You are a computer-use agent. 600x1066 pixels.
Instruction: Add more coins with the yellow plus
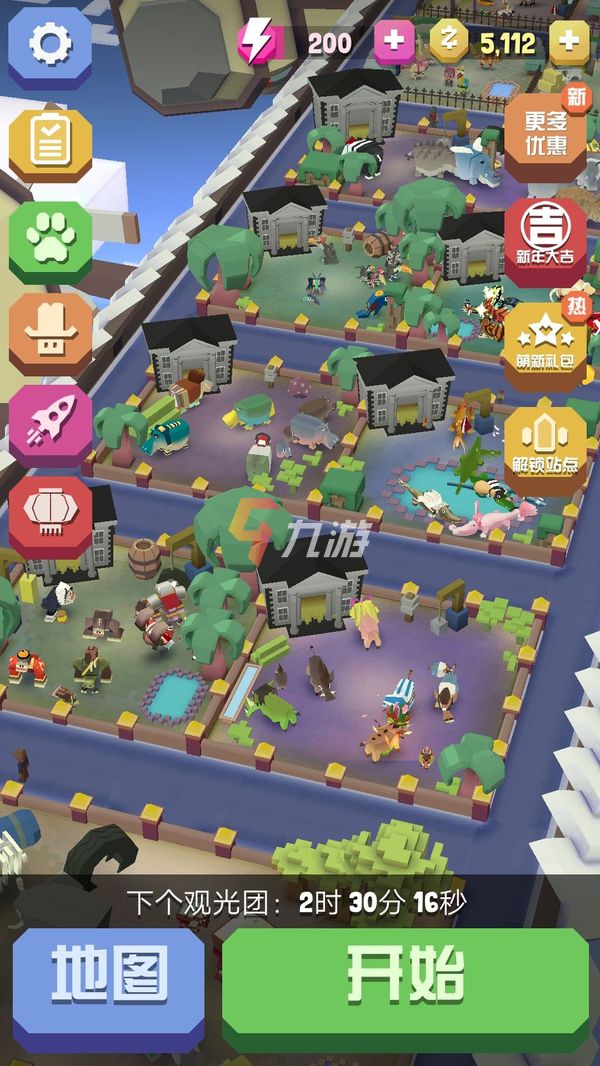pyautogui.click(x=568, y=41)
